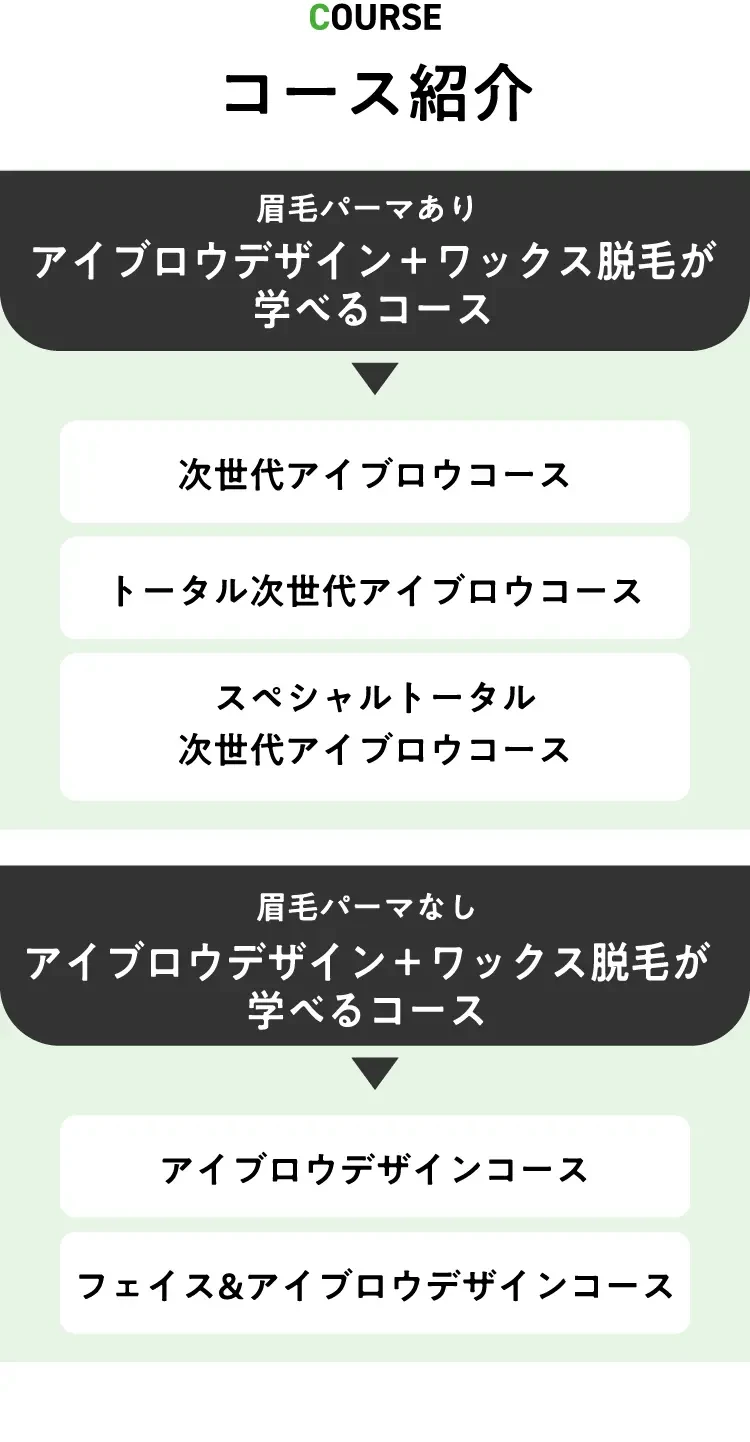
Task: Open フェイス&アイブロウデザインコース
Action: pos(375,1283)
